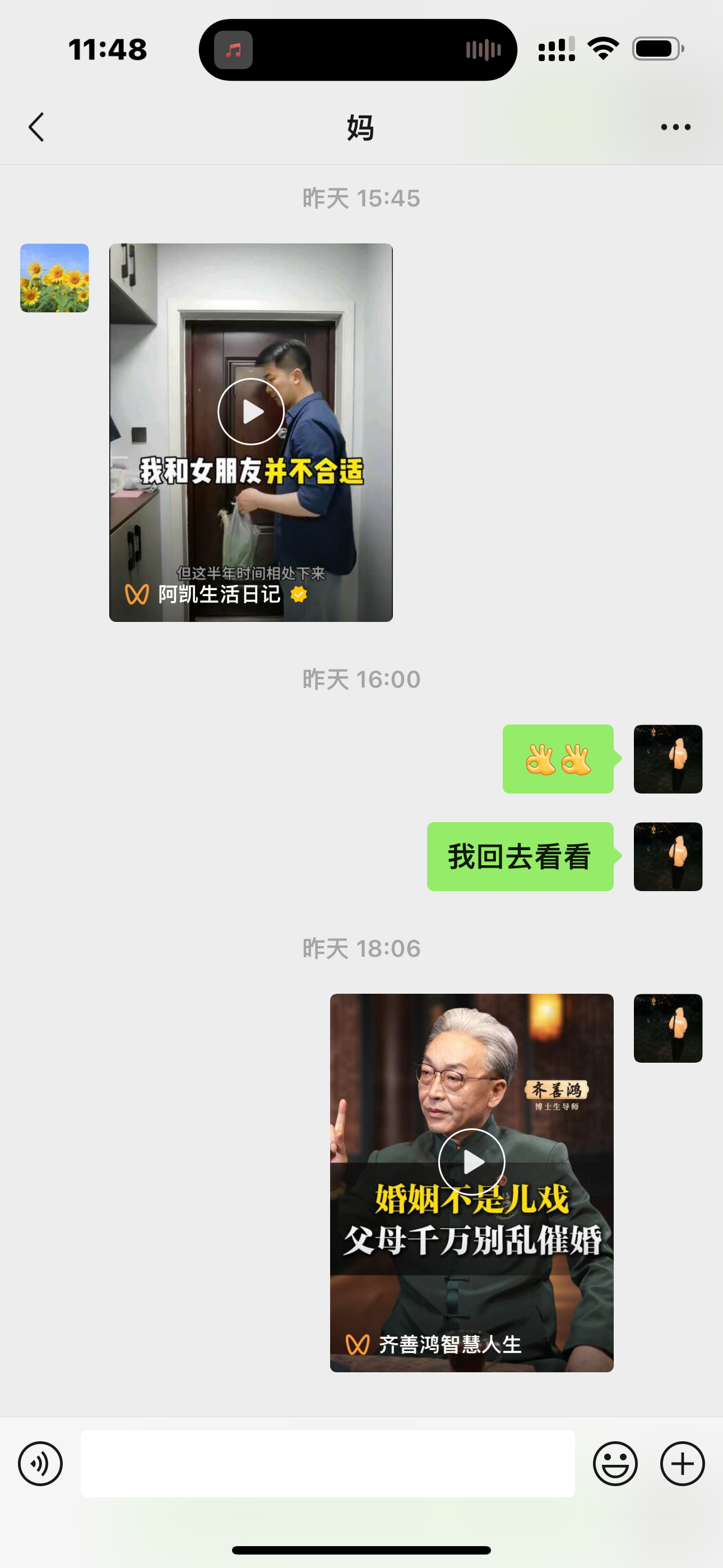Screen dimensions: 723x1568
Task: Tap the music activity in Dynamic Island
Action: point(233,50)
